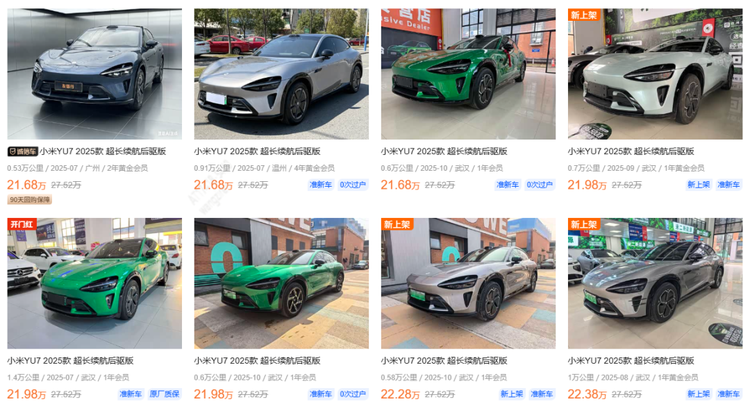Open the green YU7 priced 21.68万 in 武汉
Viewport: 750px width, 404px height.
[x=468, y=75]
